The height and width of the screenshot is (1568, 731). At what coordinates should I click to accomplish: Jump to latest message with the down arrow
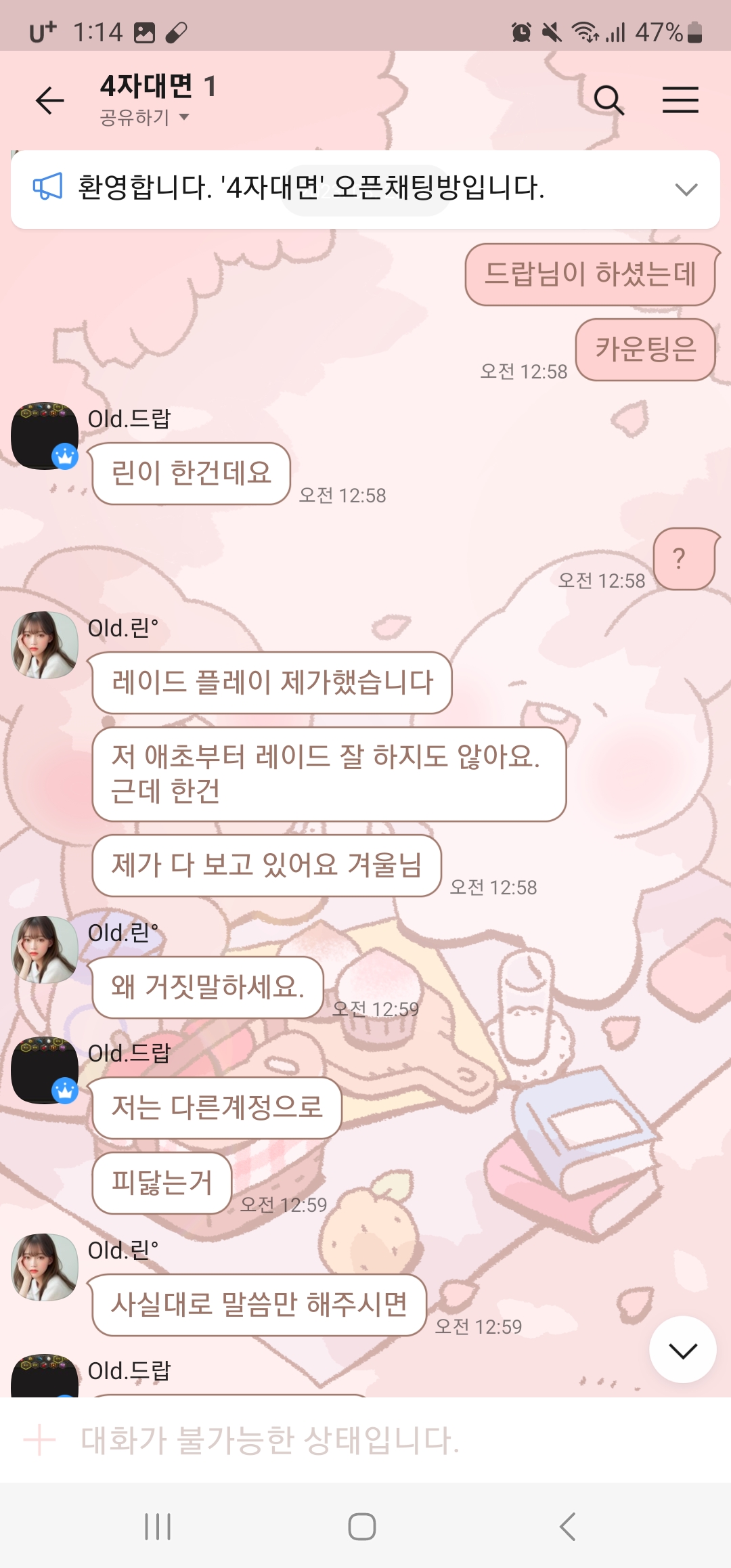[682, 1351]
